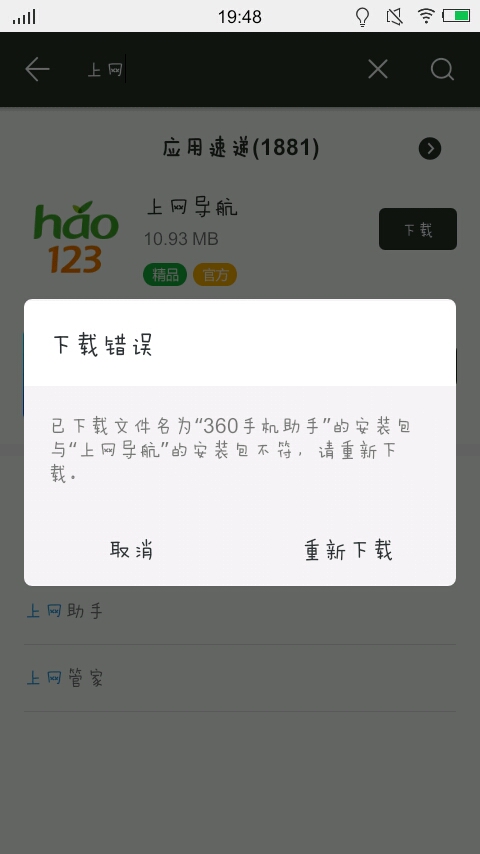The width and height of the screenshot is (480, 854).
Task: Select the 上网管家 search suggestion
Action: click(x=240, y=678)
